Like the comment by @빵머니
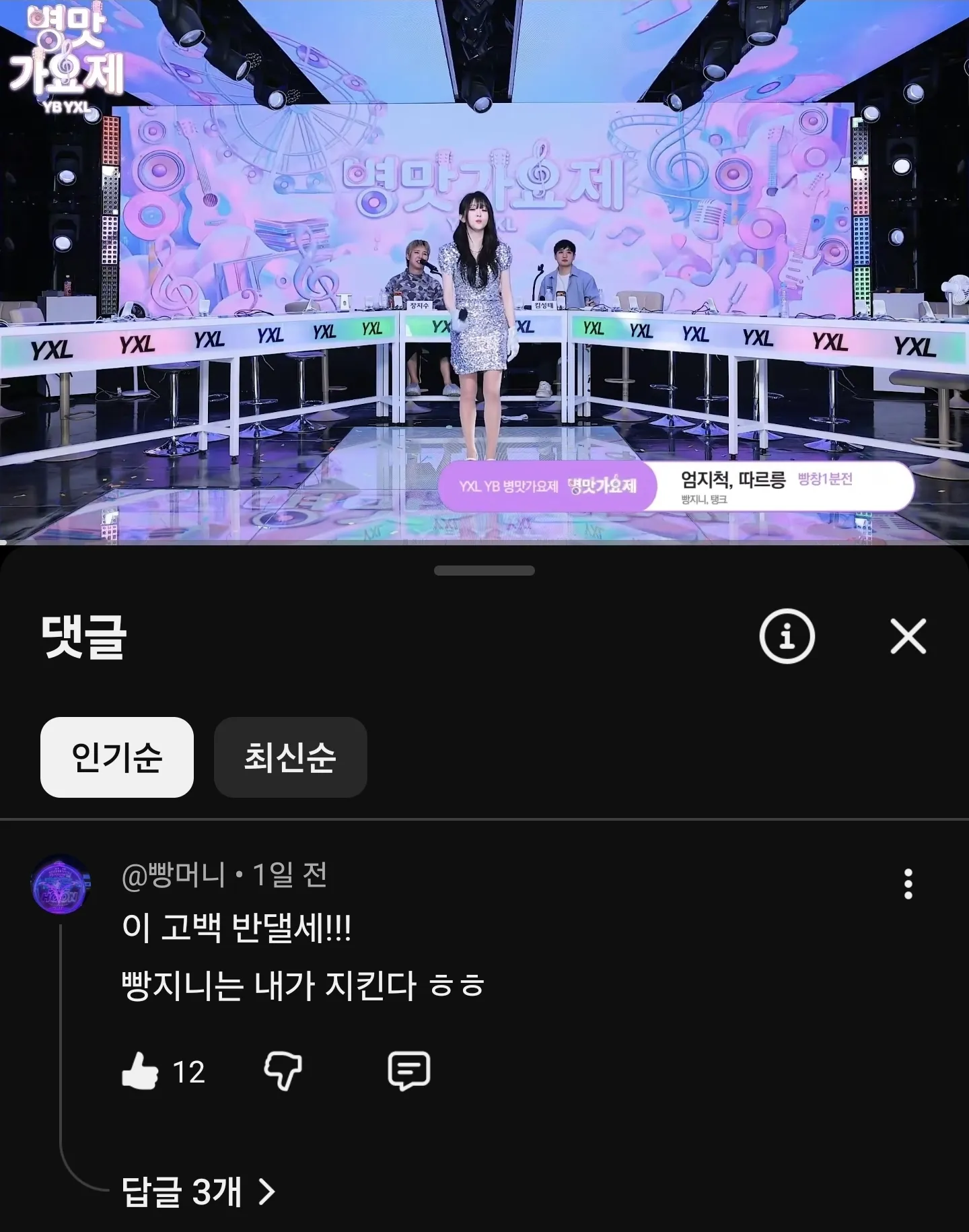The height and width of the screenshot is (1232, 969). click(x=140, y=1071)
